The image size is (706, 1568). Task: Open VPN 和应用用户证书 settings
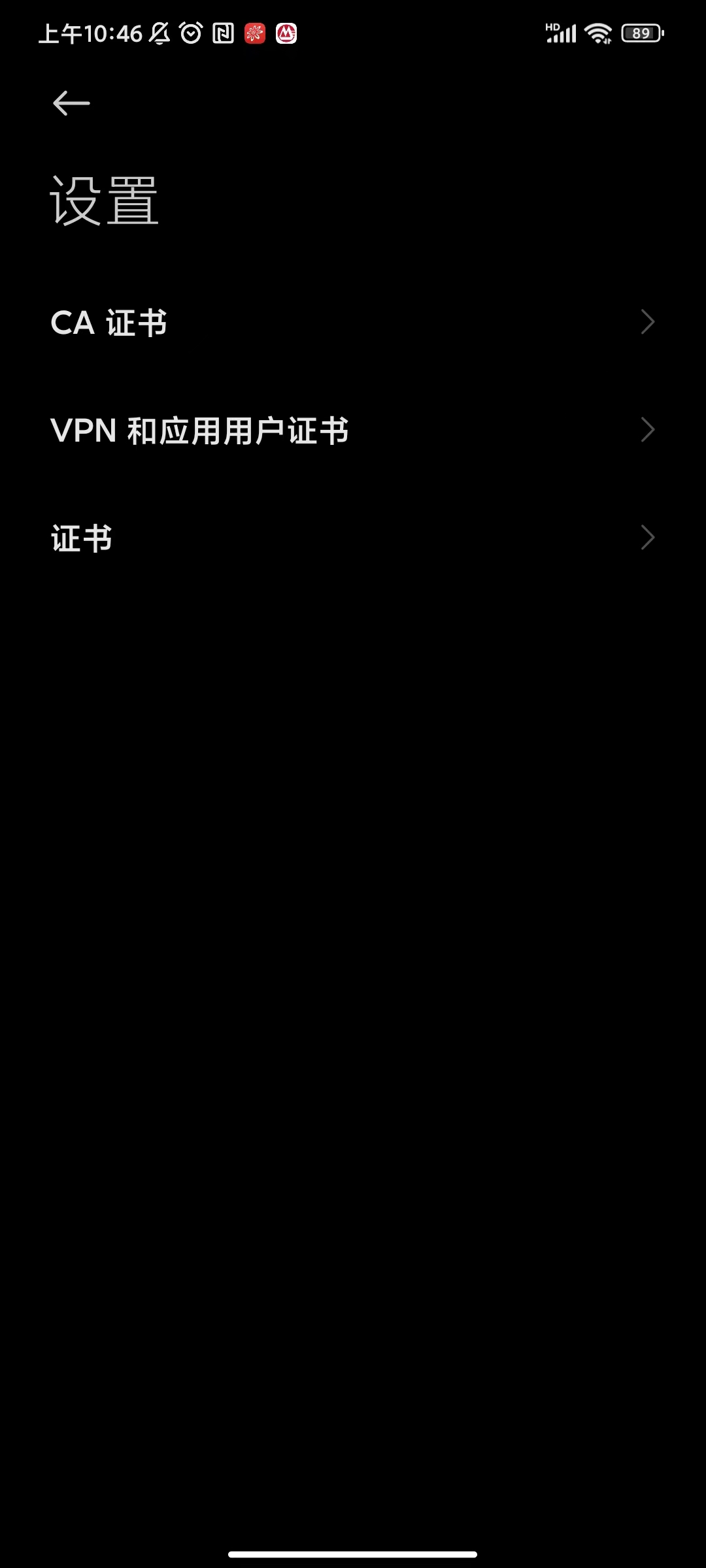[353, 431]
